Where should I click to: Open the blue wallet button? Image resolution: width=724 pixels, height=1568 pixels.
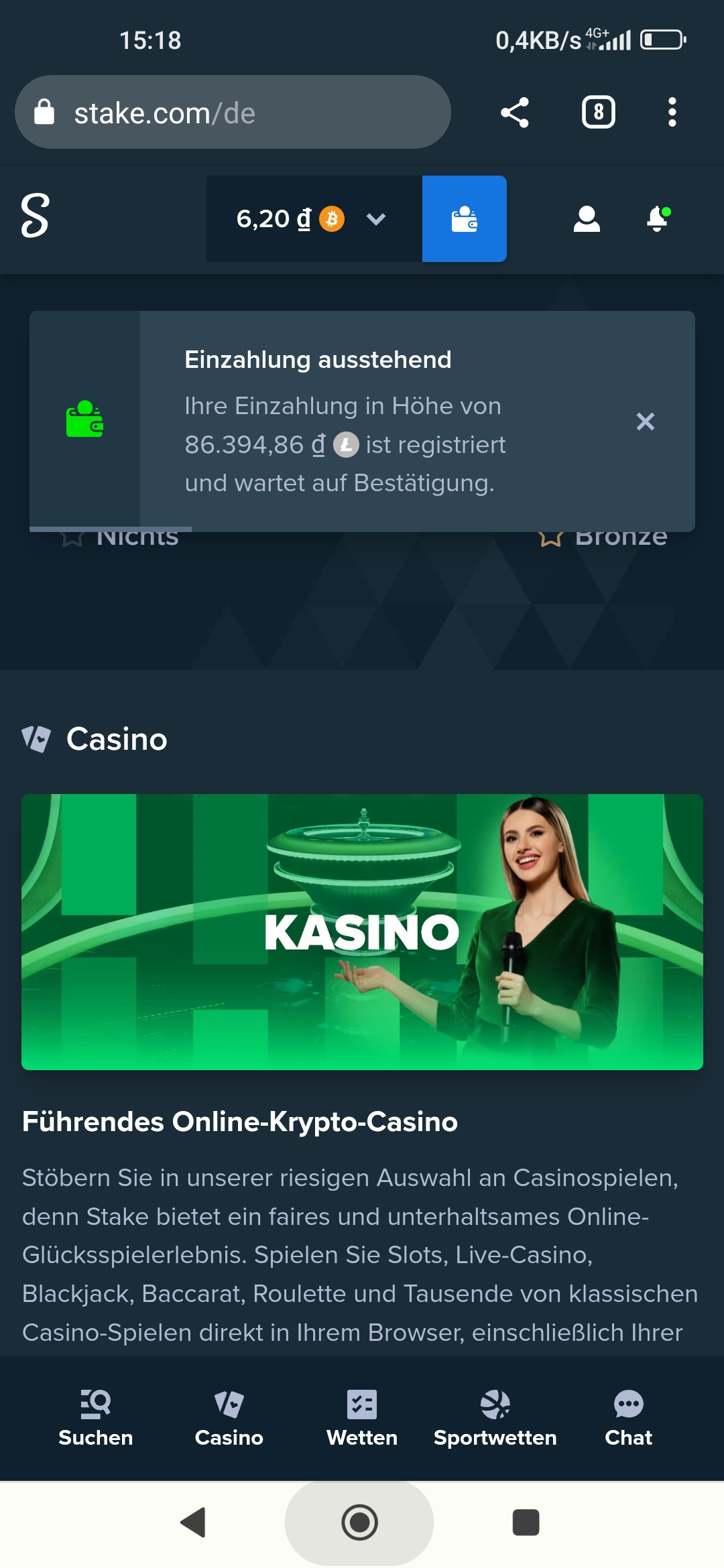(465, 218)
